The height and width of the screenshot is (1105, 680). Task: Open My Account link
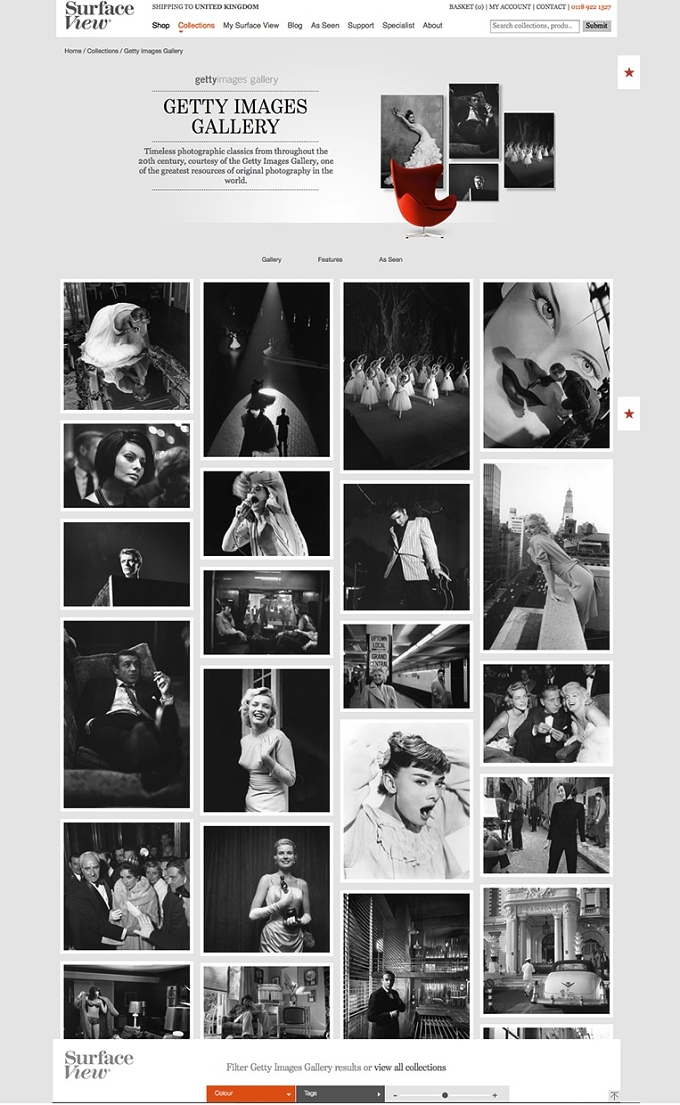[509, 7]
